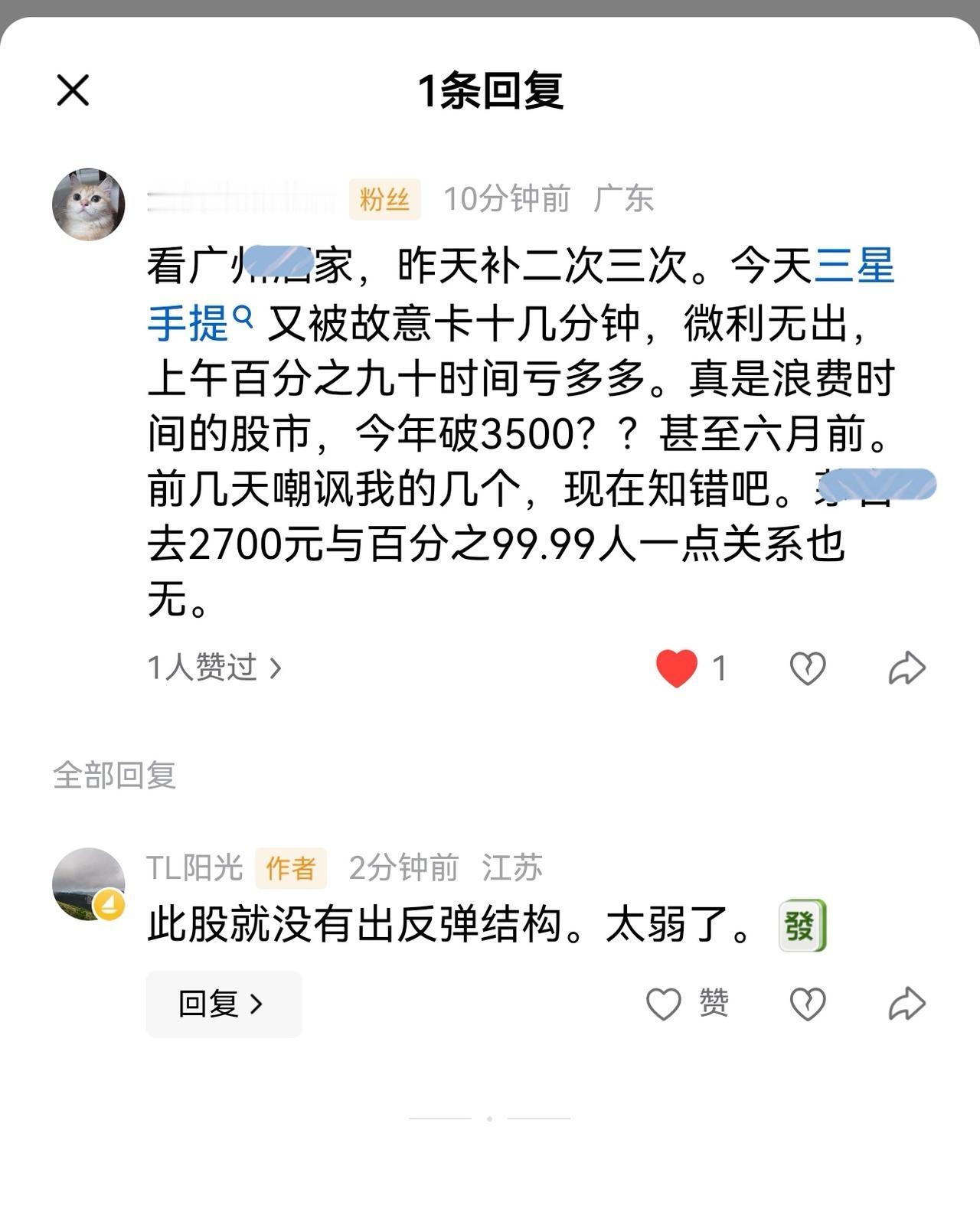Open the cat avatar of the top commenter
The width and height of the screenshot is (980, 1228).
88,204
